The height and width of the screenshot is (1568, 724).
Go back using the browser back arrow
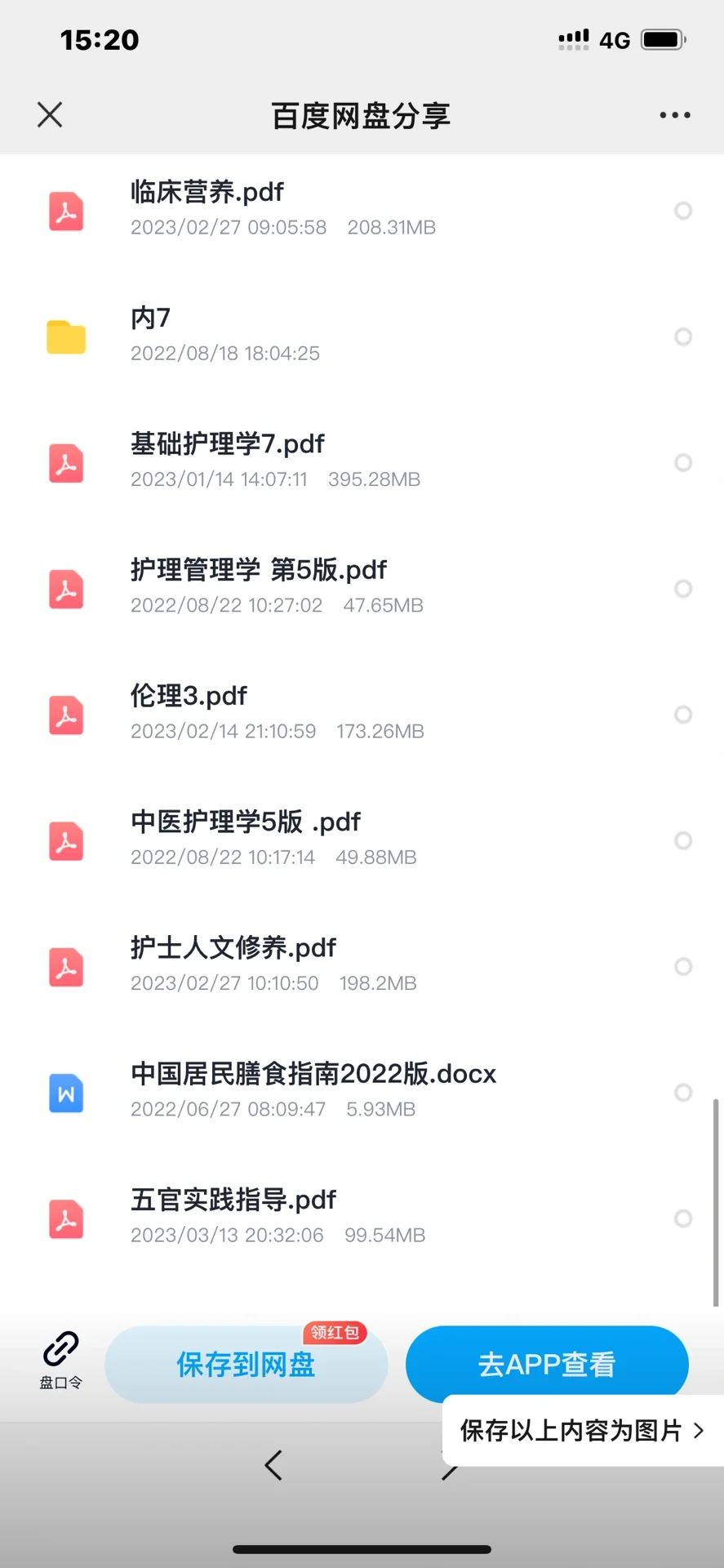tap(274, 1465)
